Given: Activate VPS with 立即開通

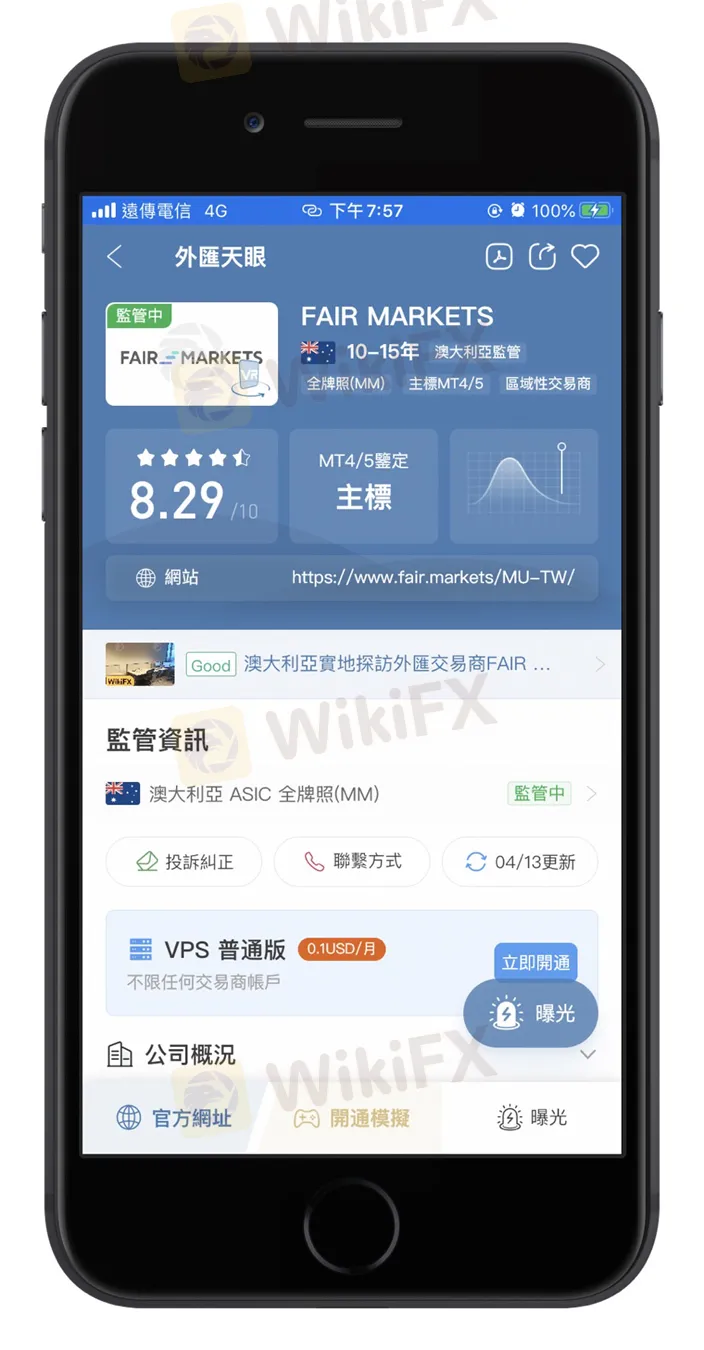Looking at the screenshot, I should [x=535, y=962].
